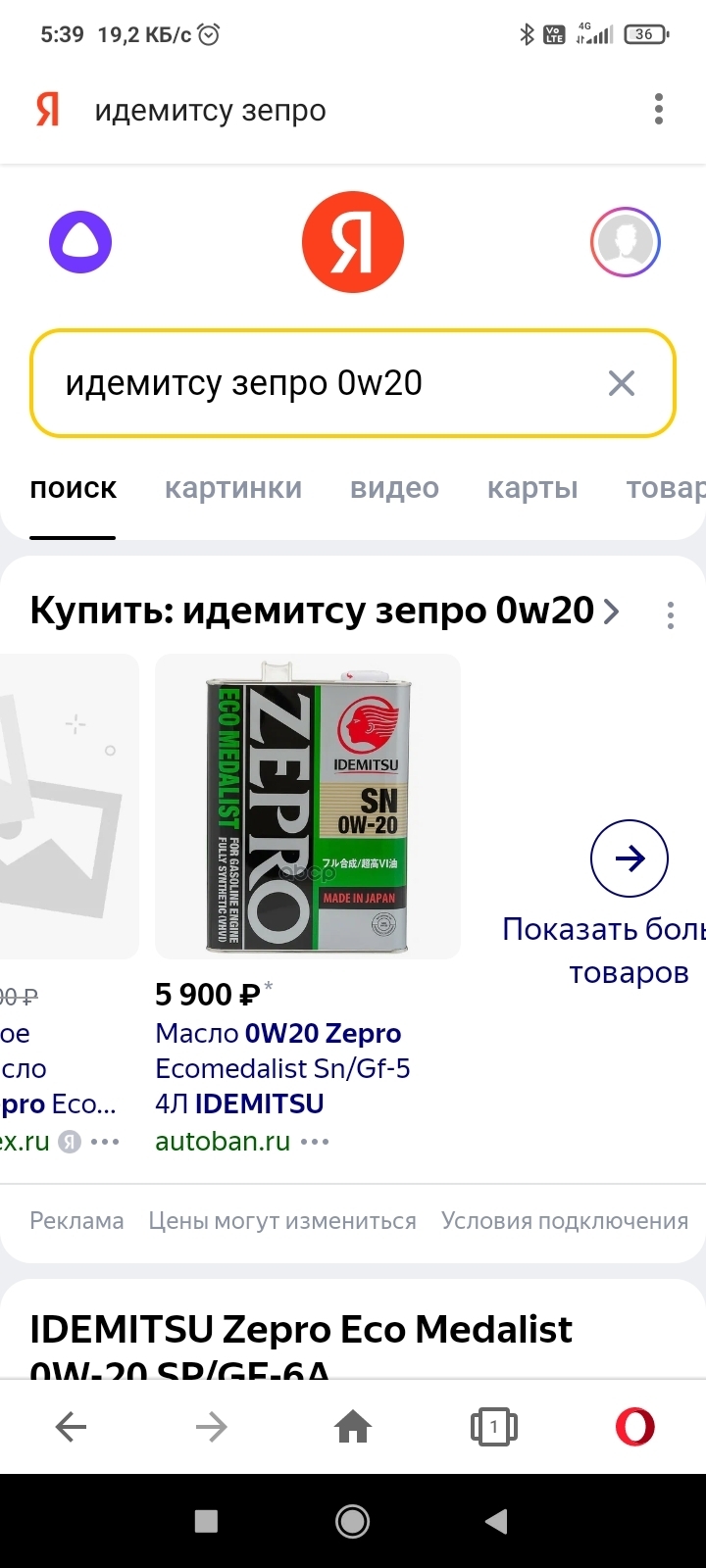Open the autoban.ru source options dots
Screen dimensions: 706x1568
(x=315, y=1142)
